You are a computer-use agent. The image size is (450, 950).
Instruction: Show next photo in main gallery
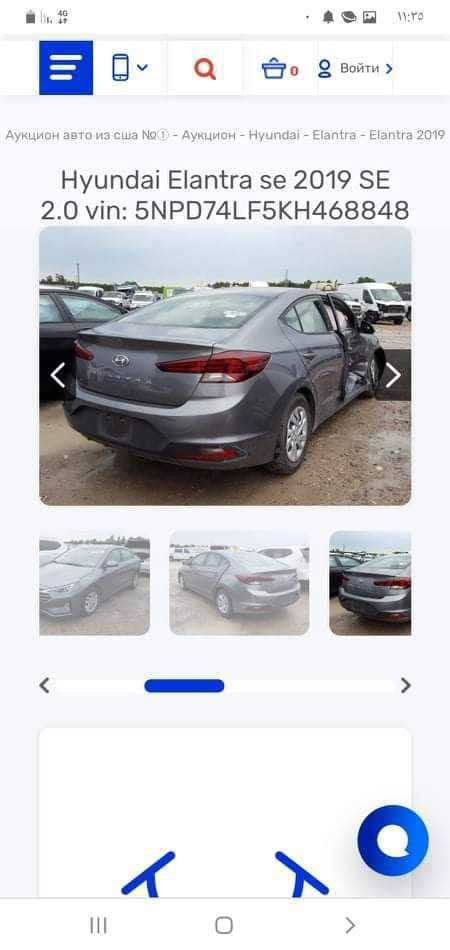tap(393, 376)
